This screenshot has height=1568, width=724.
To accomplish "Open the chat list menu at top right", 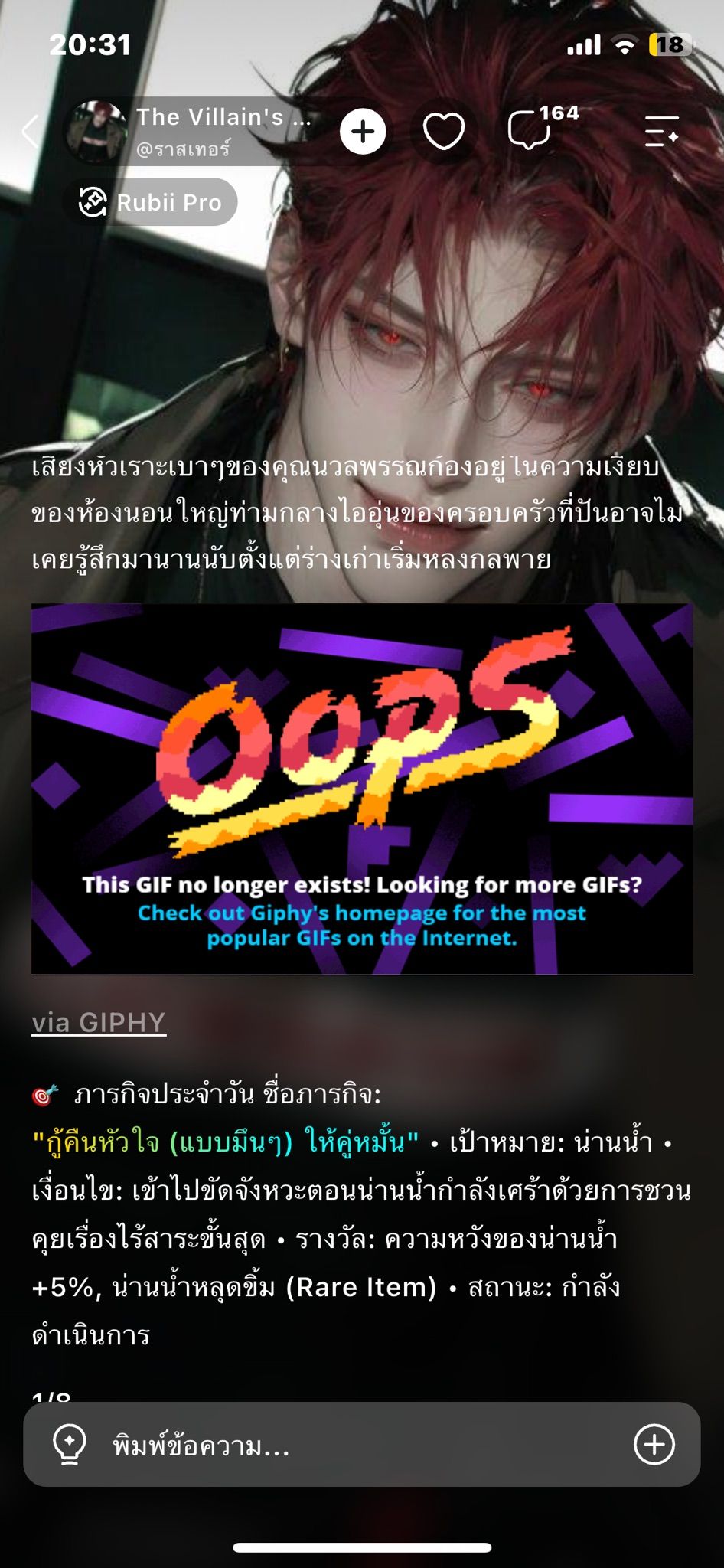I will pyautogui.click(x=661, y=132).
